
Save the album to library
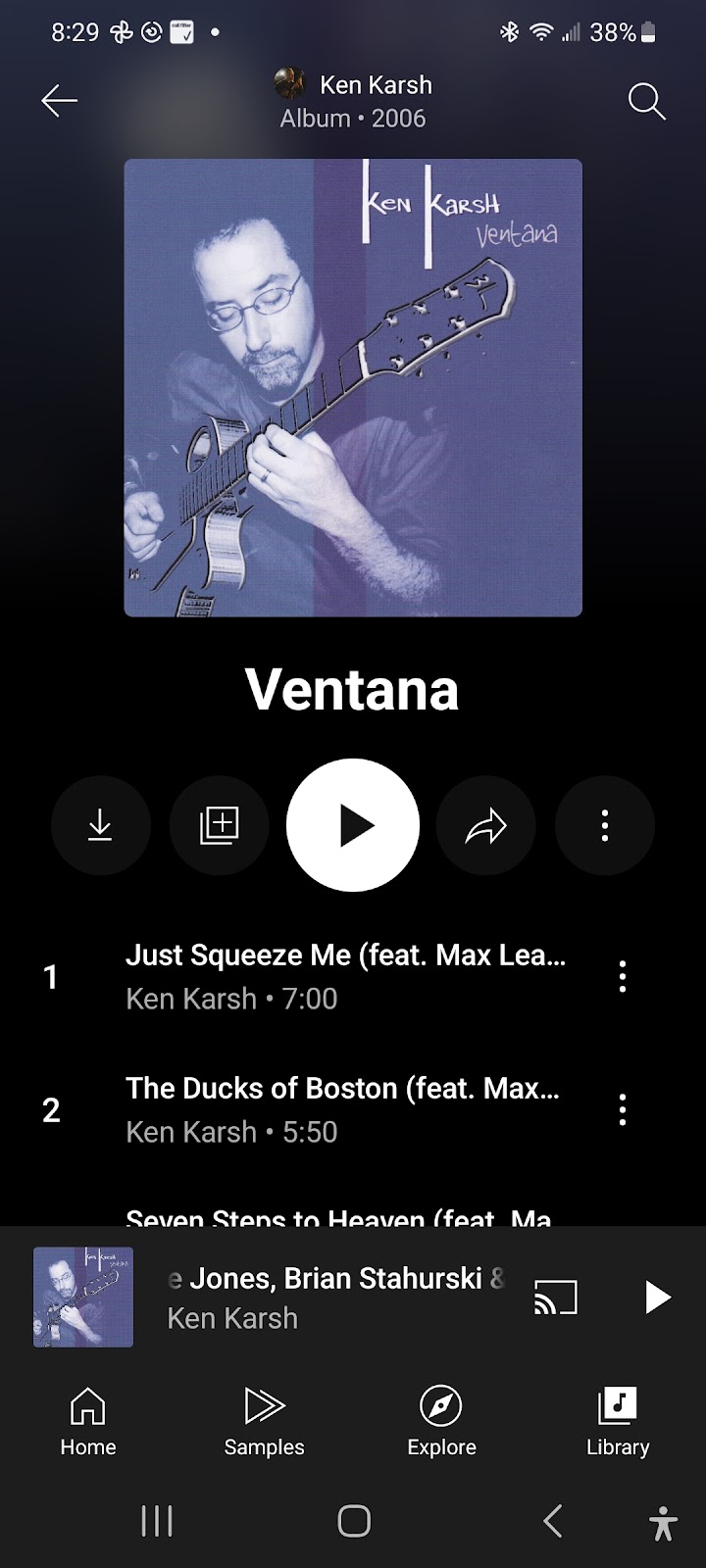(x=219, y=825)
